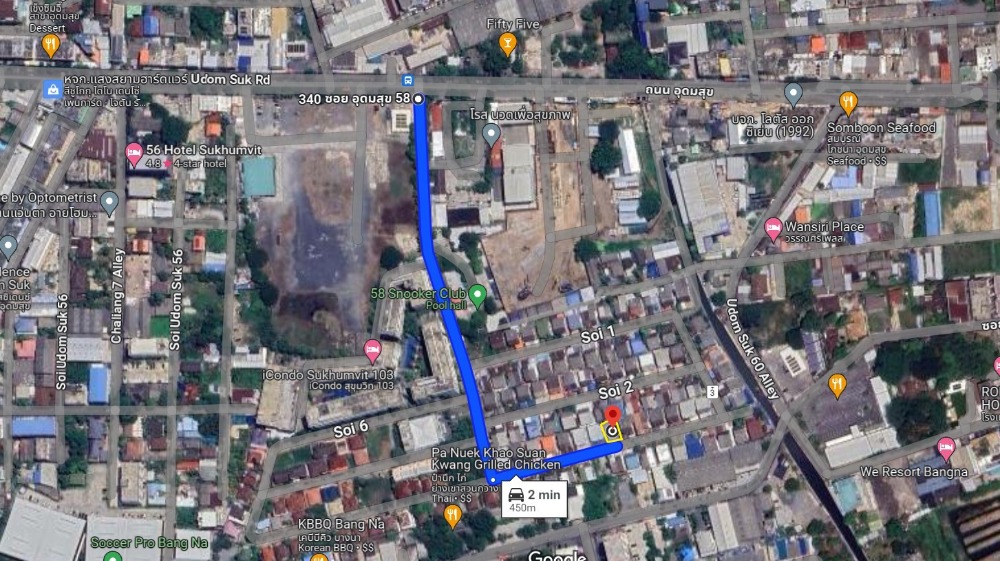
Task: Open the Pa Nuek Grilled Chicken restaurant pin
Action: [x=452, y=515]
